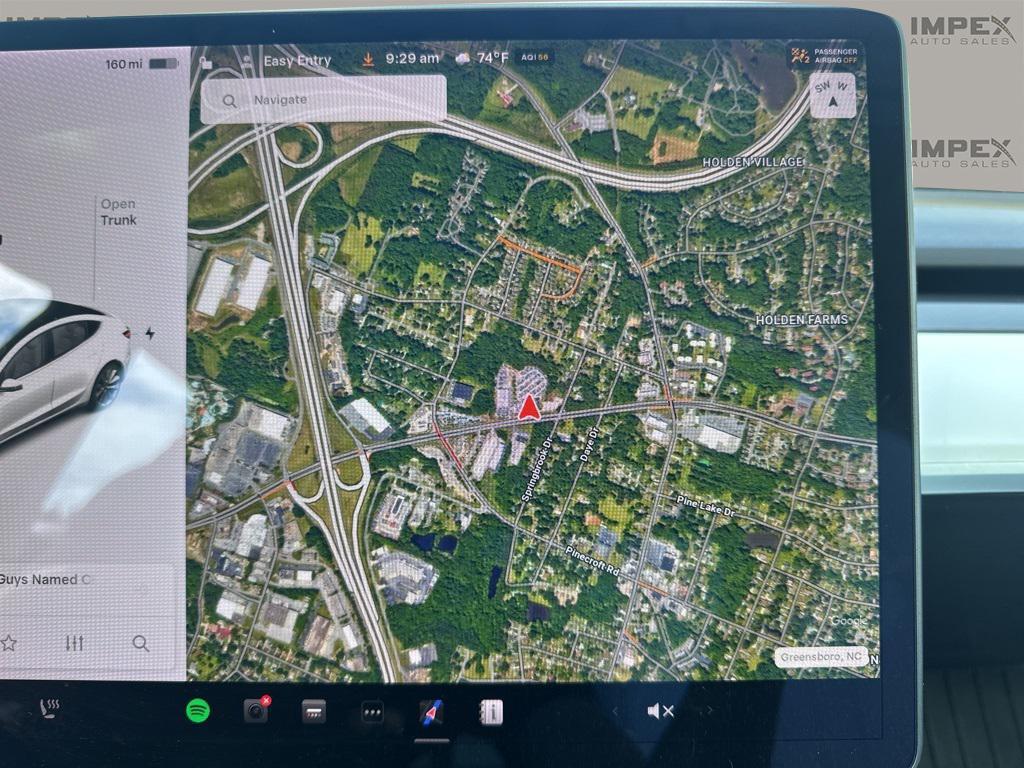
Task: Turn on the seat heater
Action: [x=49, y=711]
